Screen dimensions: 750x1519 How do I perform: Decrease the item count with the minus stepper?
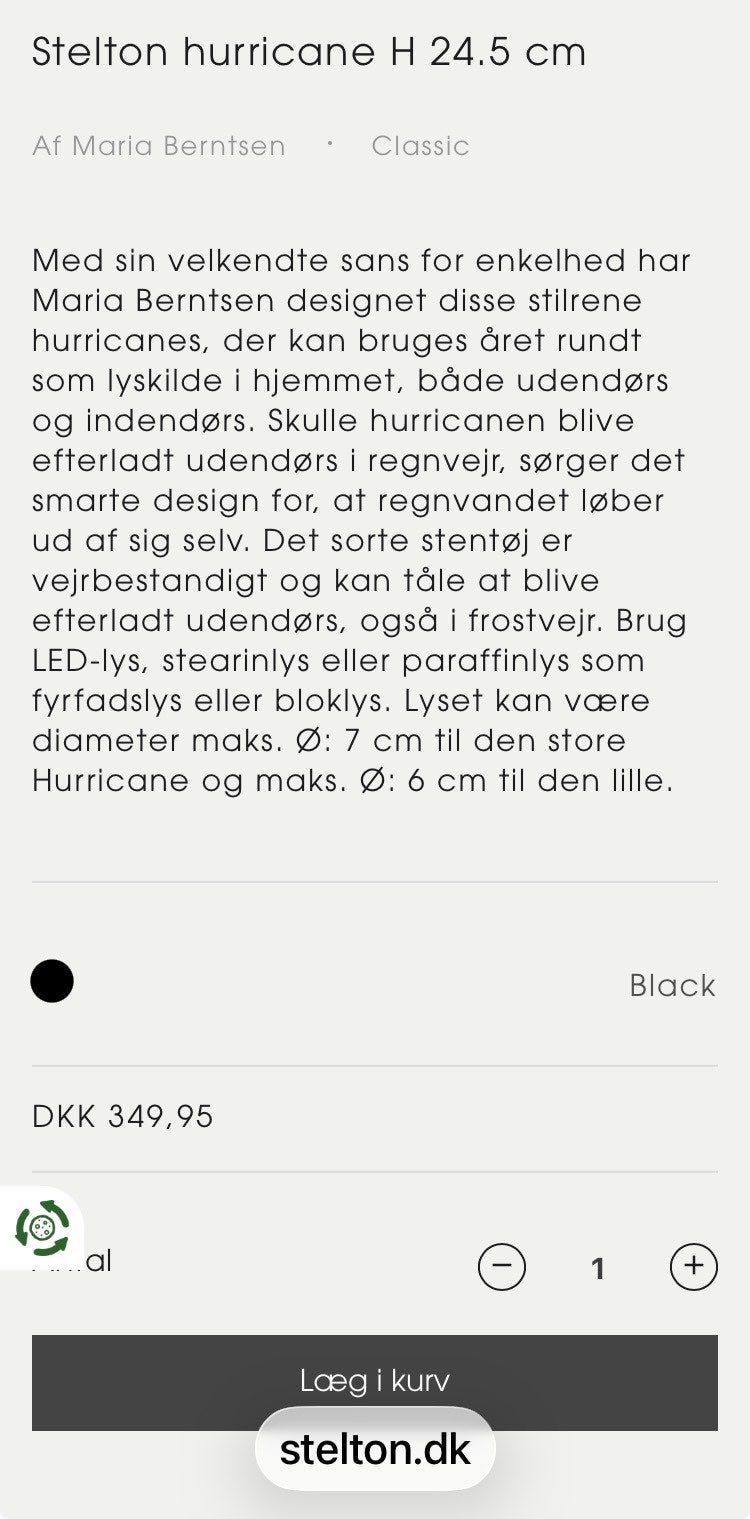[x=502, y=1267]
